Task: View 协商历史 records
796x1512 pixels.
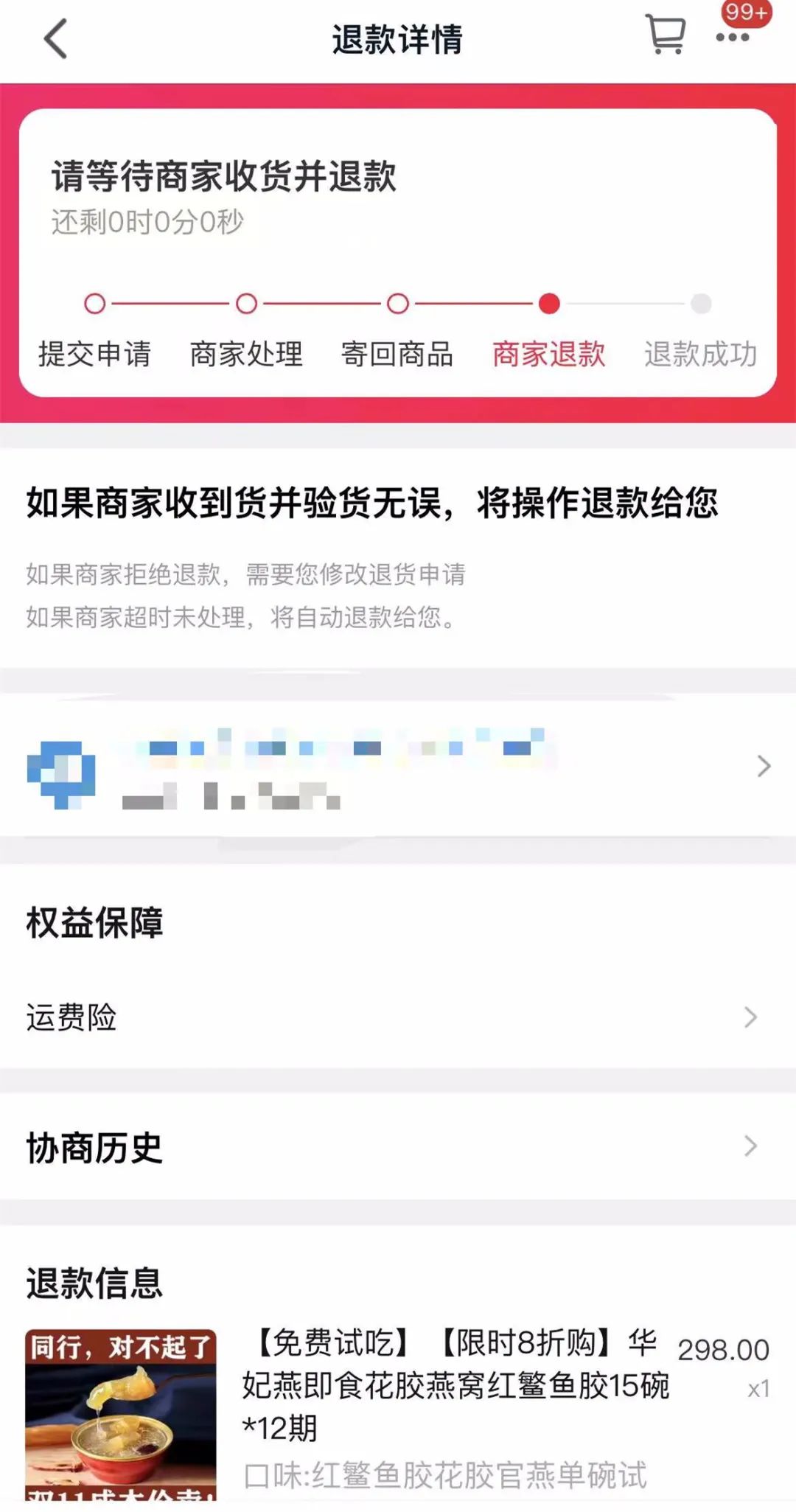Action: pyautogui.click(x=398, y=1146)
